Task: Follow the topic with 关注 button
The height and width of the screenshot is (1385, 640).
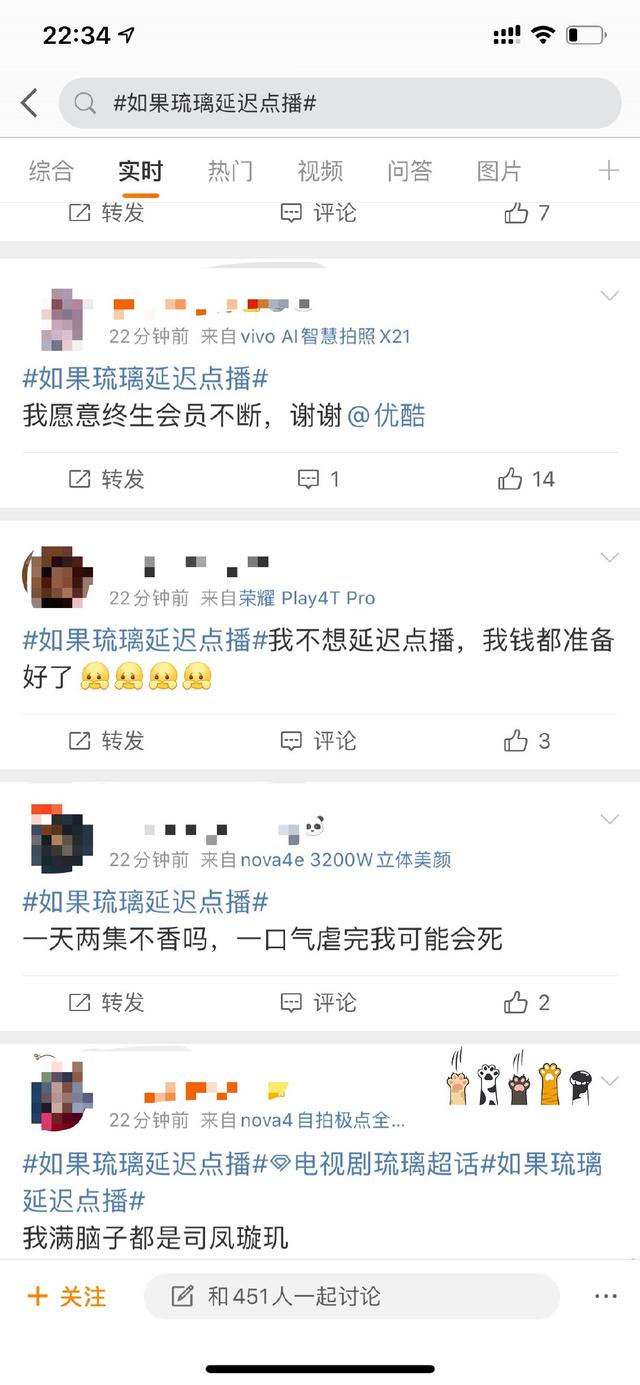Action: 67,1296
